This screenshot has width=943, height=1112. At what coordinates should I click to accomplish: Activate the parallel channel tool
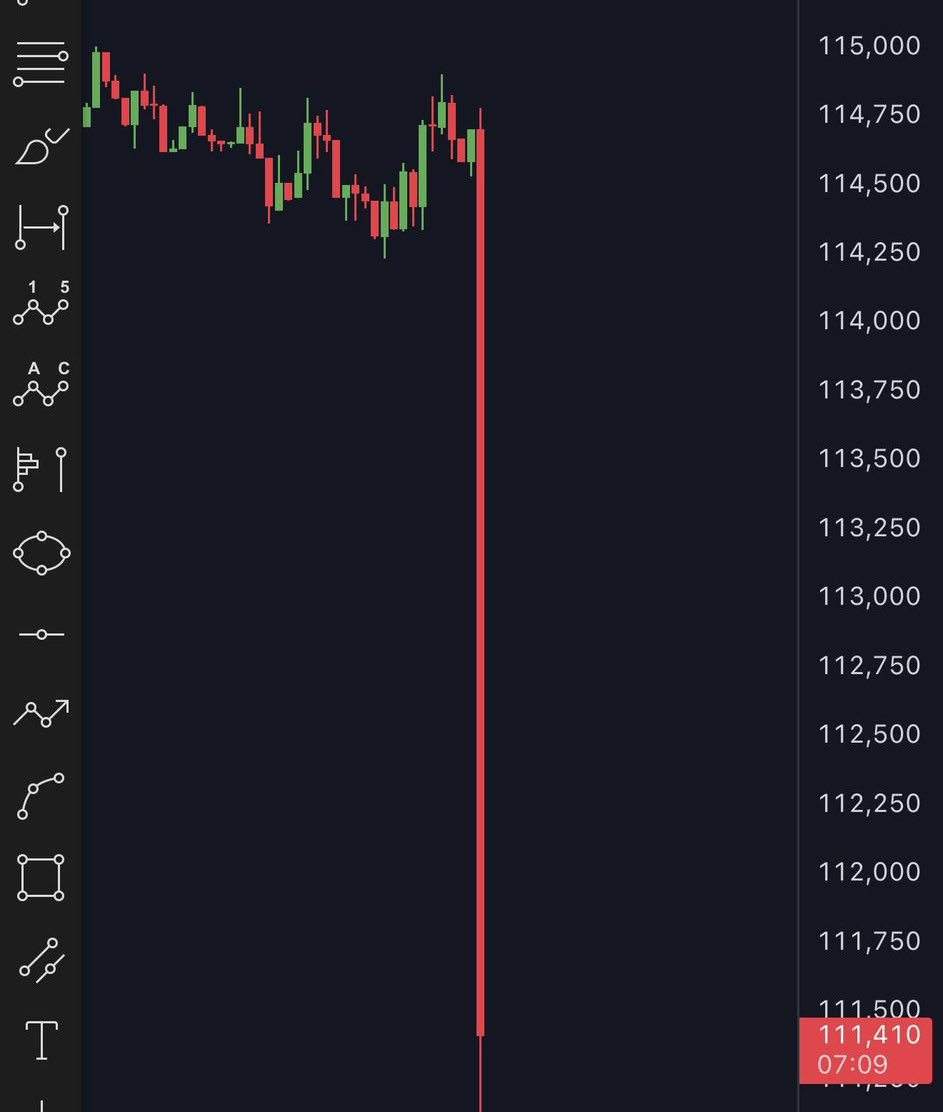point(41,959)
